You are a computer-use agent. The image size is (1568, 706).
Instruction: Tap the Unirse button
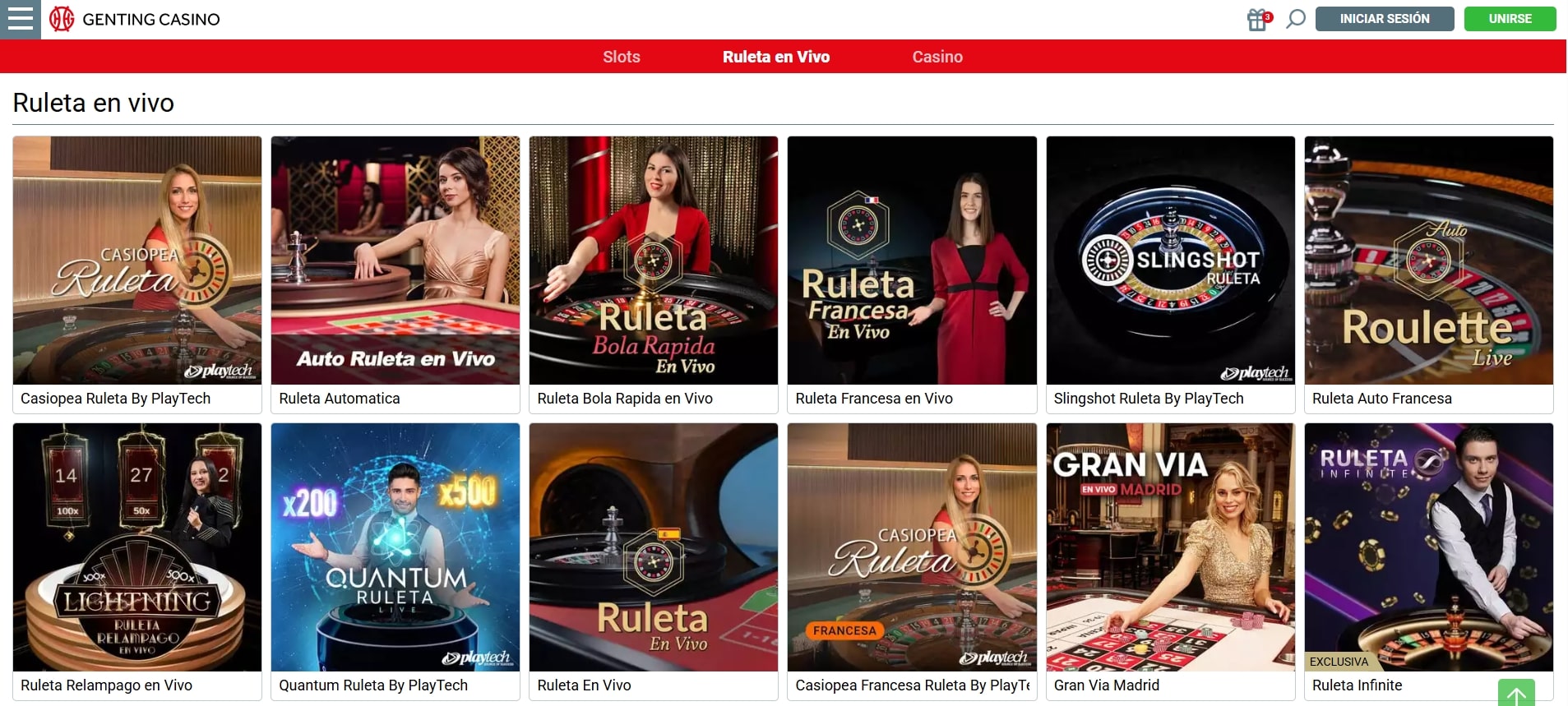[1510, 19]
